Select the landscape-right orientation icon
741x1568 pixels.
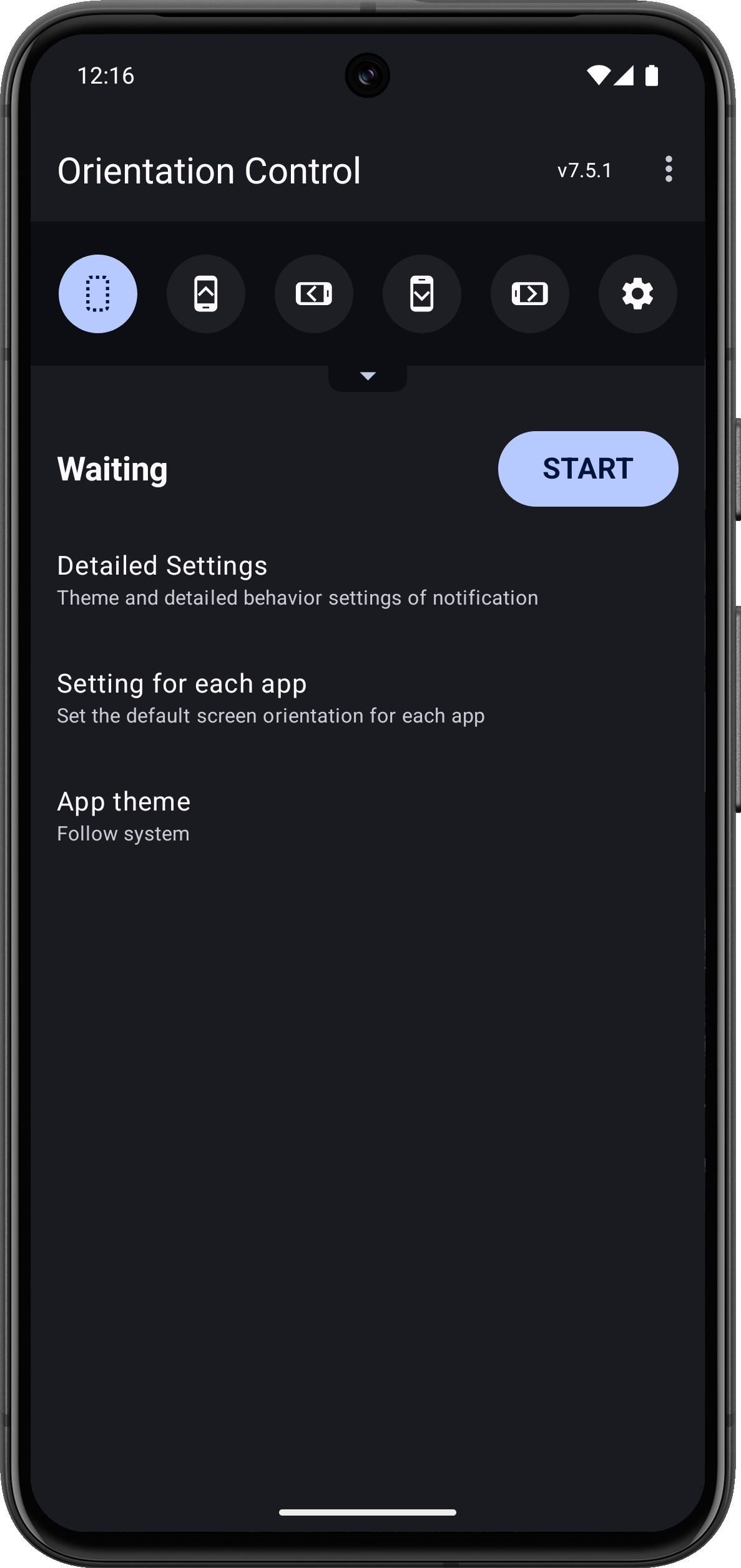[x=529, y=294]
